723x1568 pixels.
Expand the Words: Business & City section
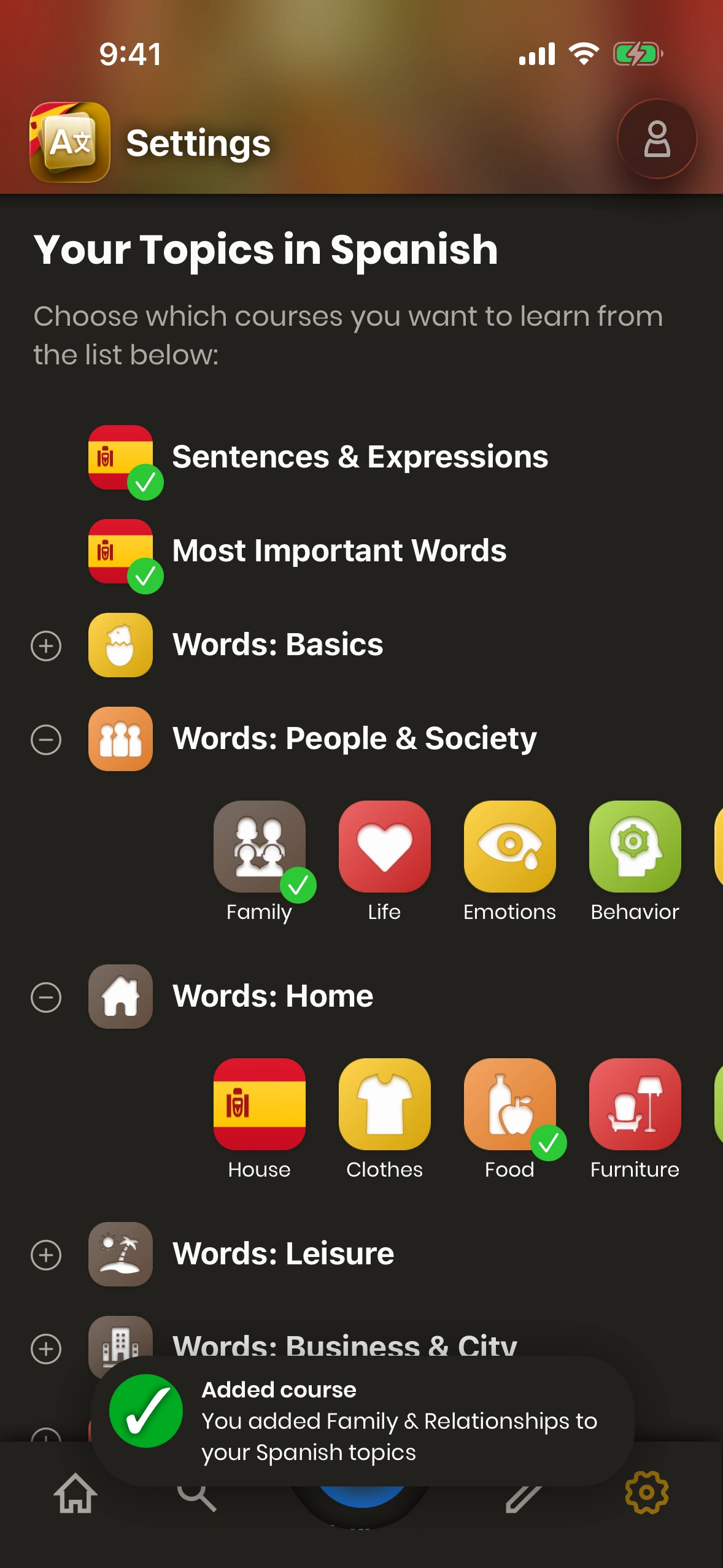pos(46,1348)
